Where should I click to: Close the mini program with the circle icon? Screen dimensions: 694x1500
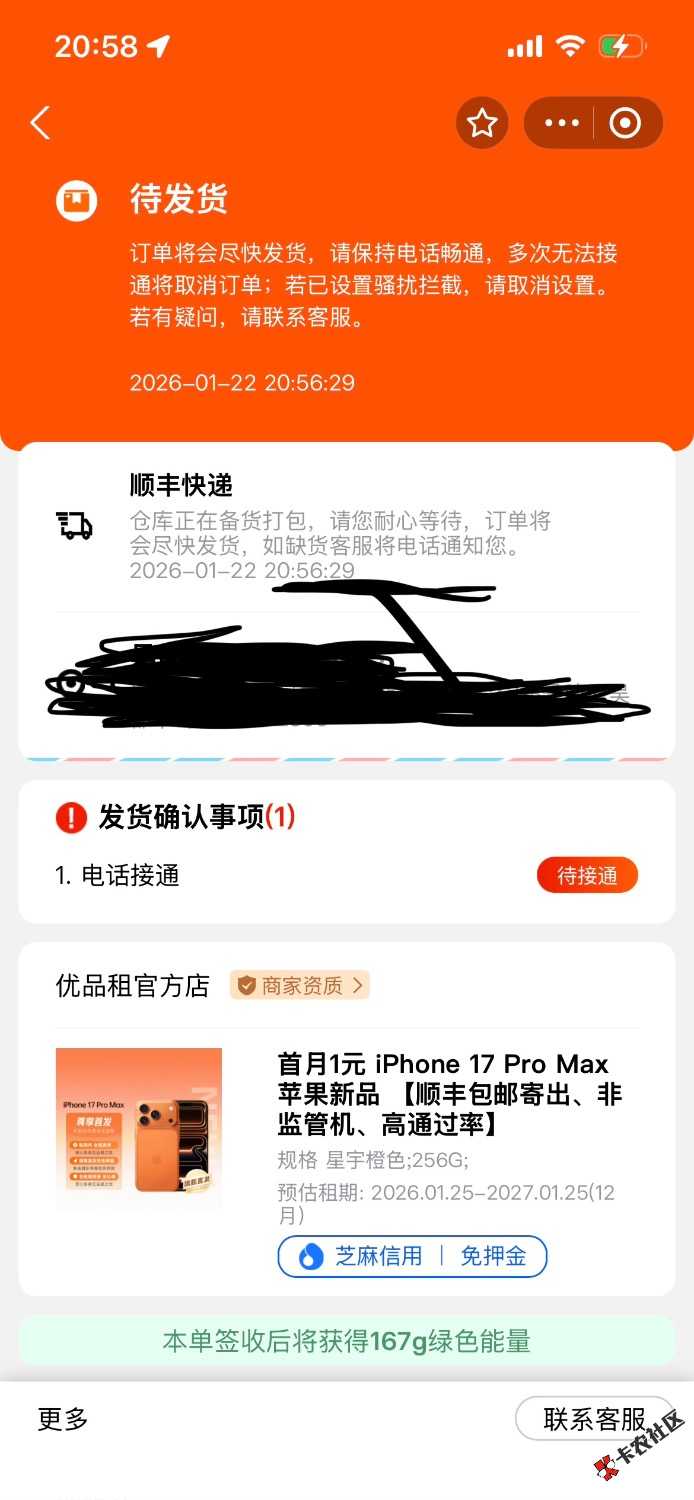(625, 123)
